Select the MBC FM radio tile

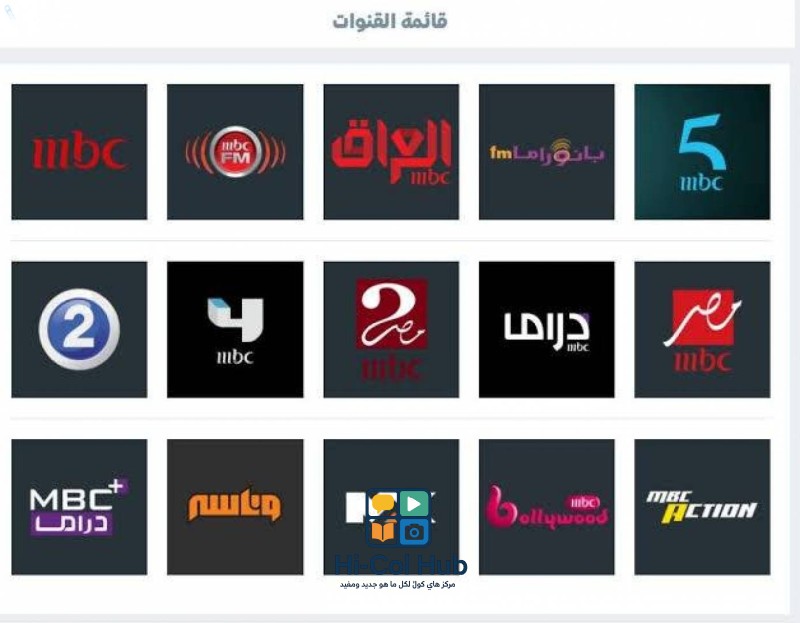pos(235,152)
